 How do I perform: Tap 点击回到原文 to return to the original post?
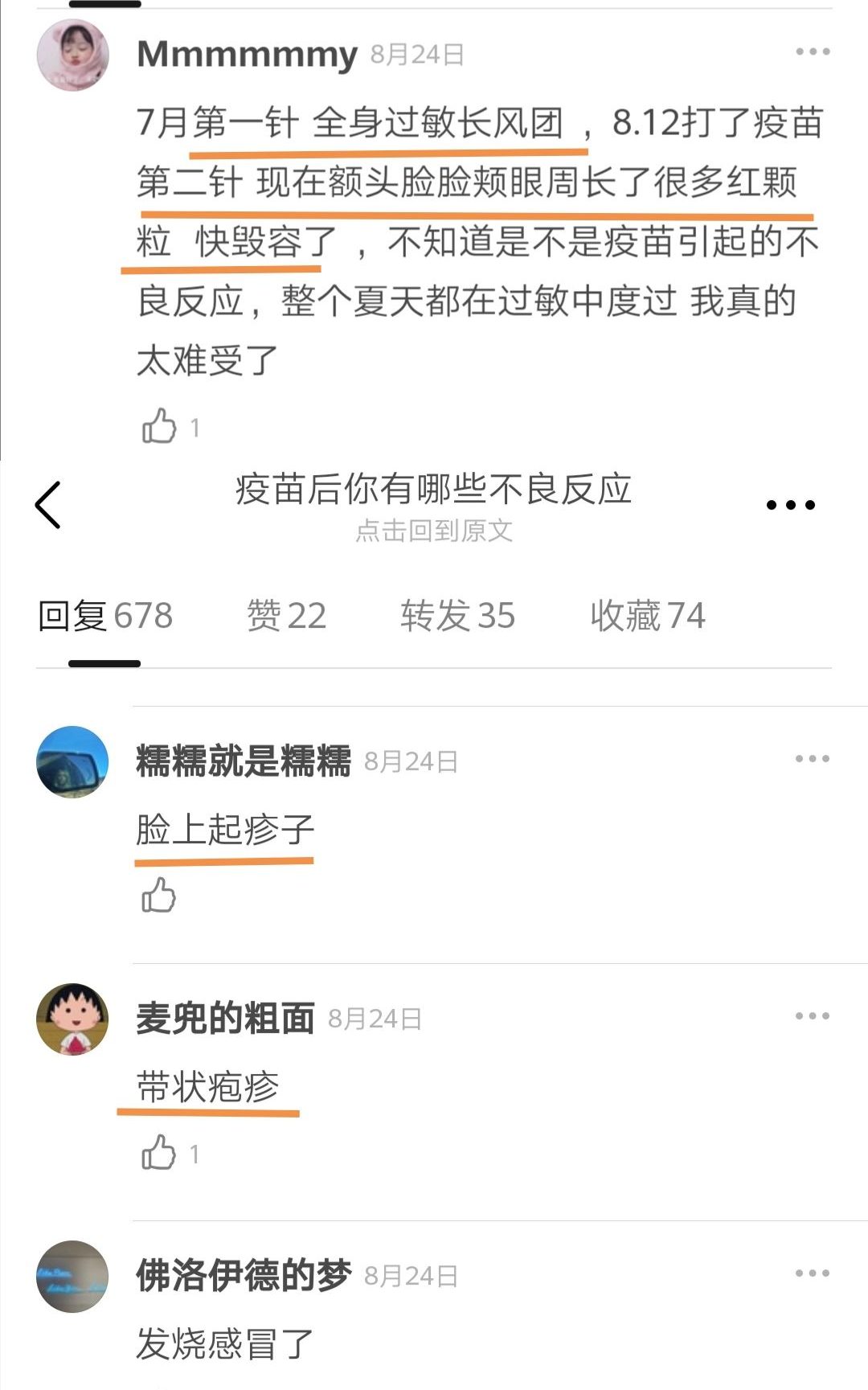click(x=433, y=531)
